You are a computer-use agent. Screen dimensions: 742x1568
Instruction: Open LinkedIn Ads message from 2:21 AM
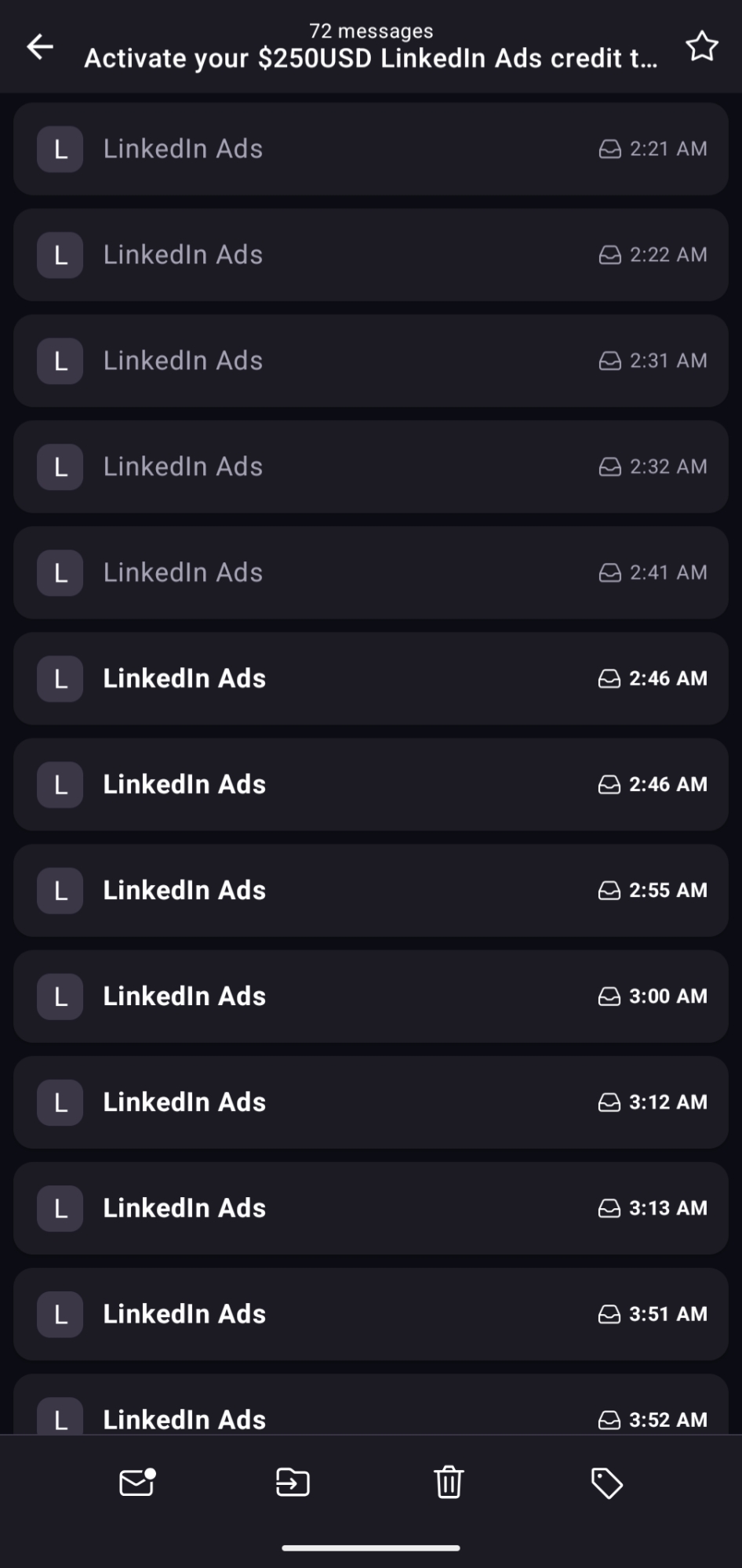[370, 149]
